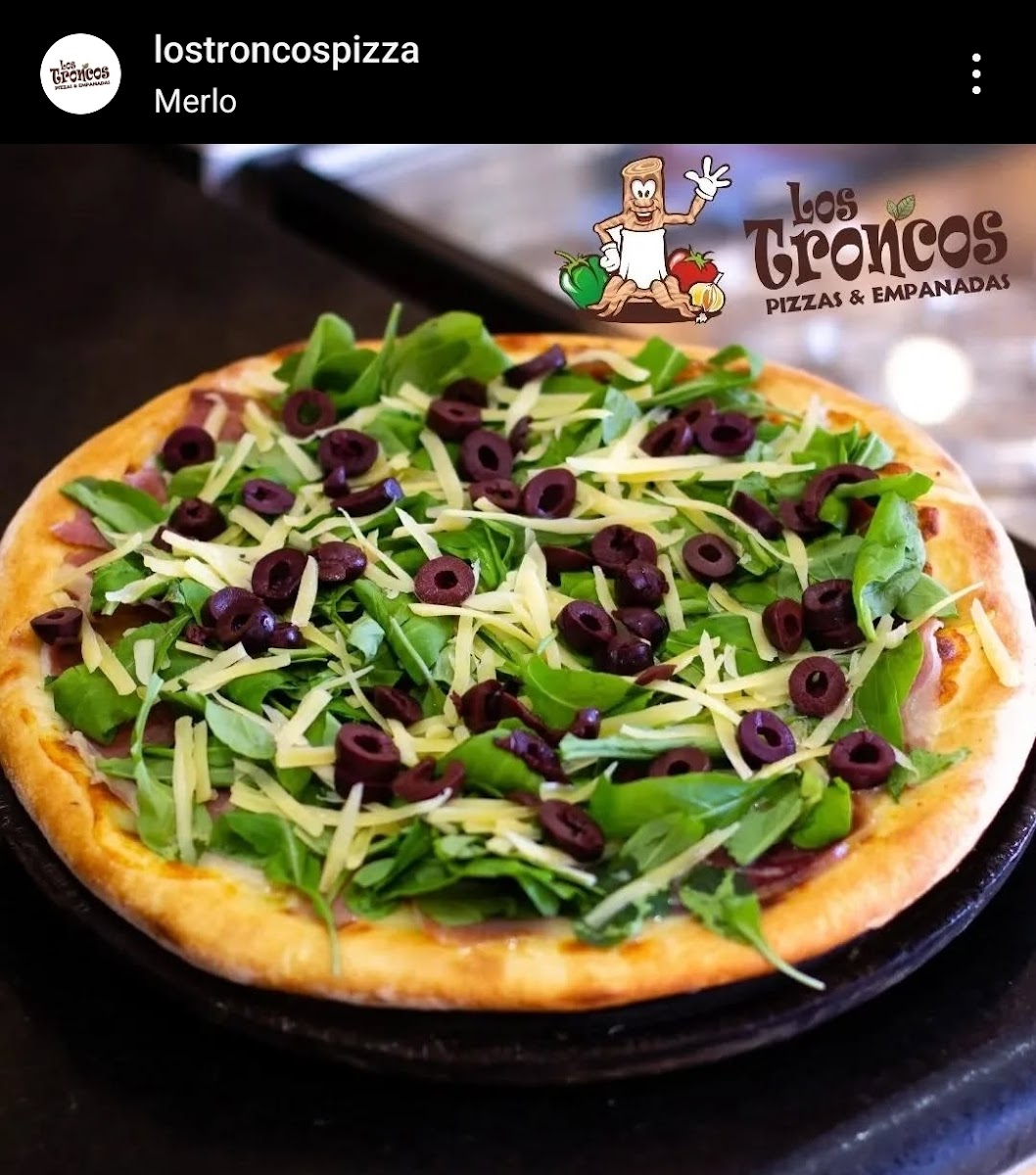This screenshot has width=1036, height=1175.
Task: Open the post's three-dot overflow menu
Action: (x=975, y=74)
